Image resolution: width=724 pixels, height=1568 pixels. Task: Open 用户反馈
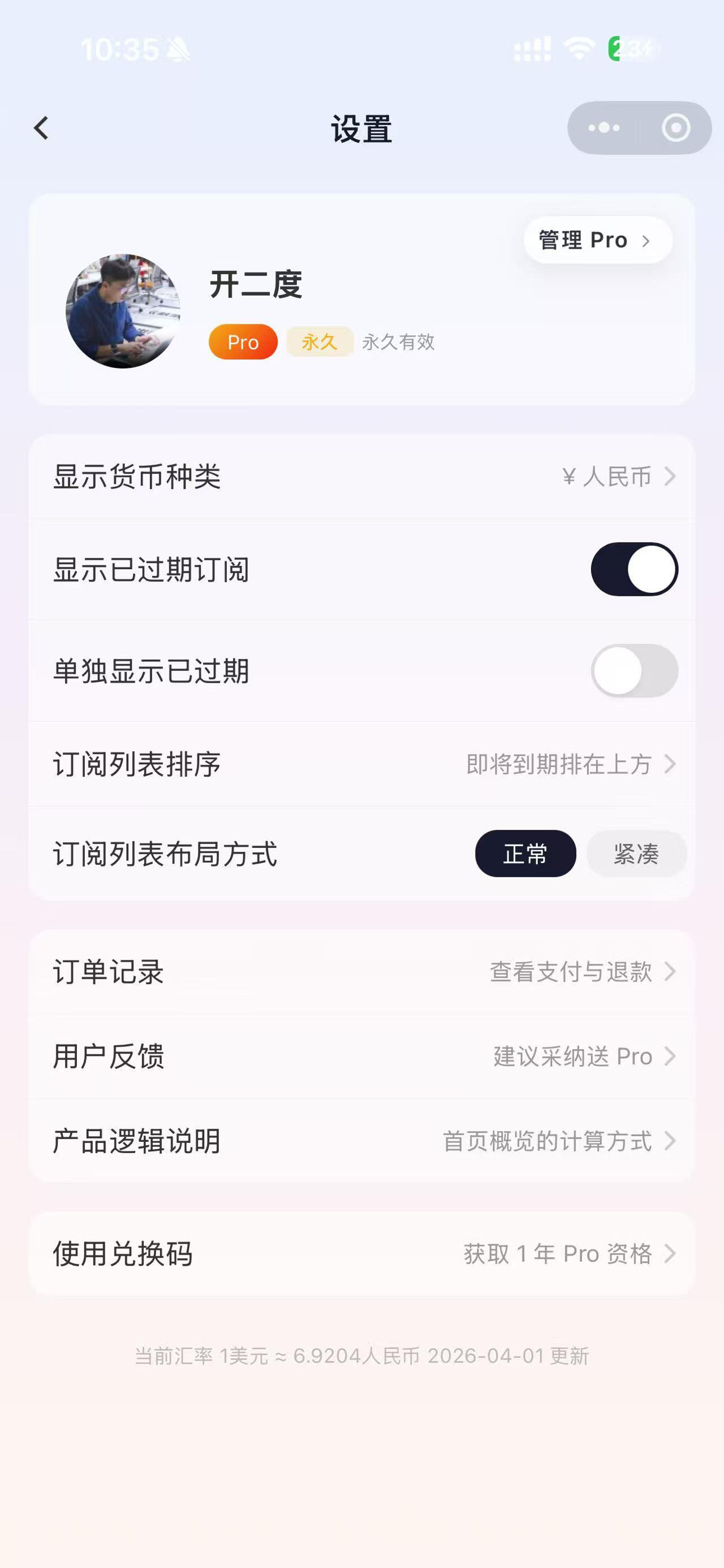361,1056
